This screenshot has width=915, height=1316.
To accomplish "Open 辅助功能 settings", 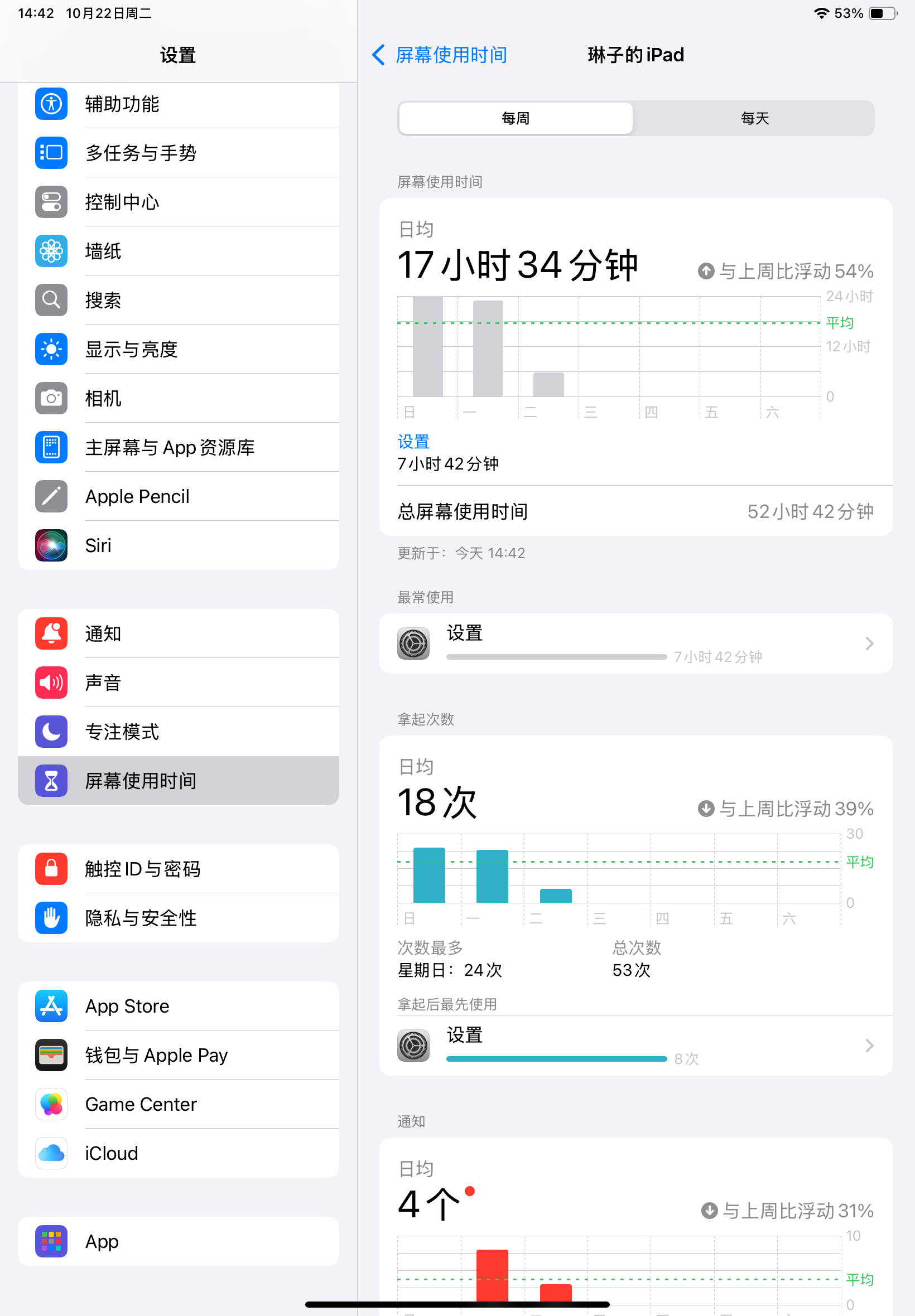I will pyautogui.click(x=179, y=104).
